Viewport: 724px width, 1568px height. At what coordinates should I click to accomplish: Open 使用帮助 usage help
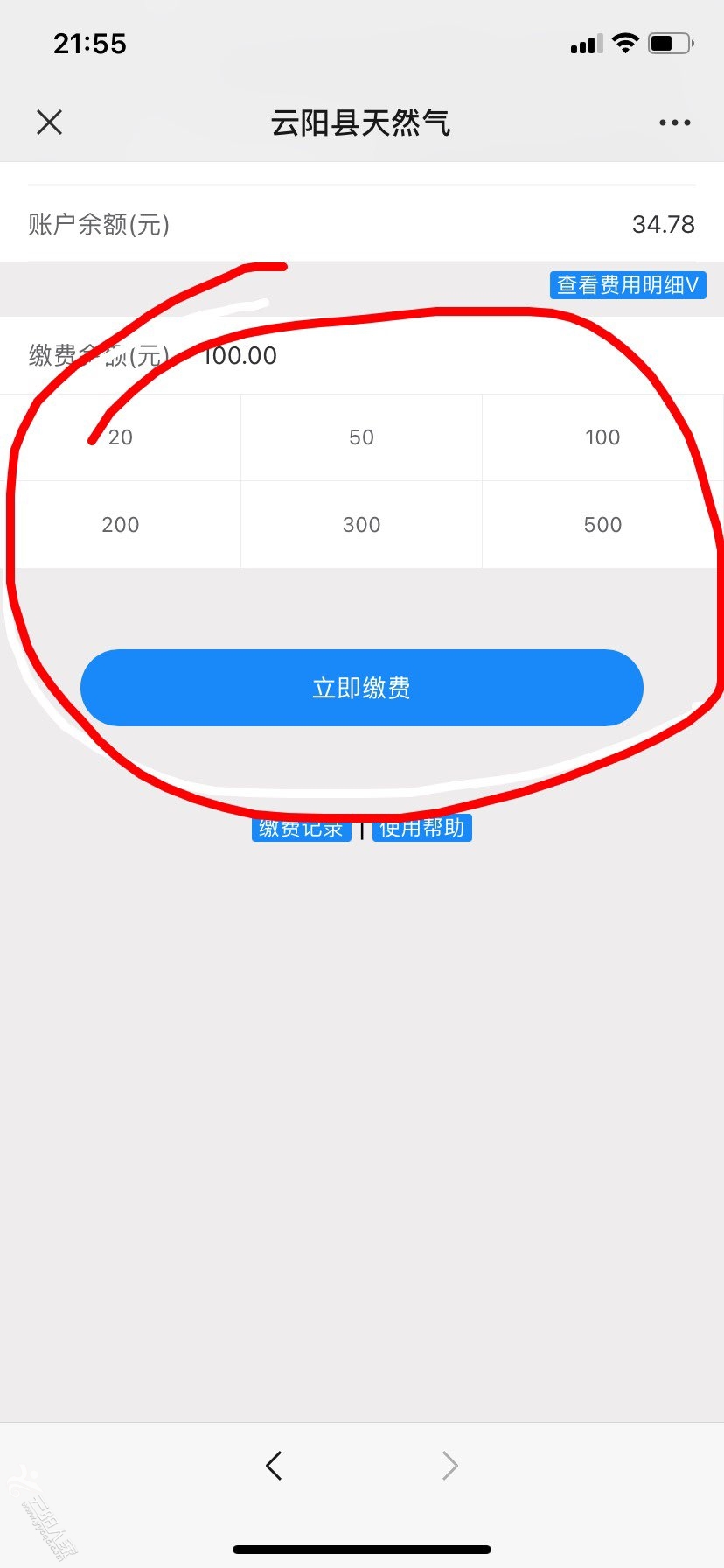[x=422, y=829]
